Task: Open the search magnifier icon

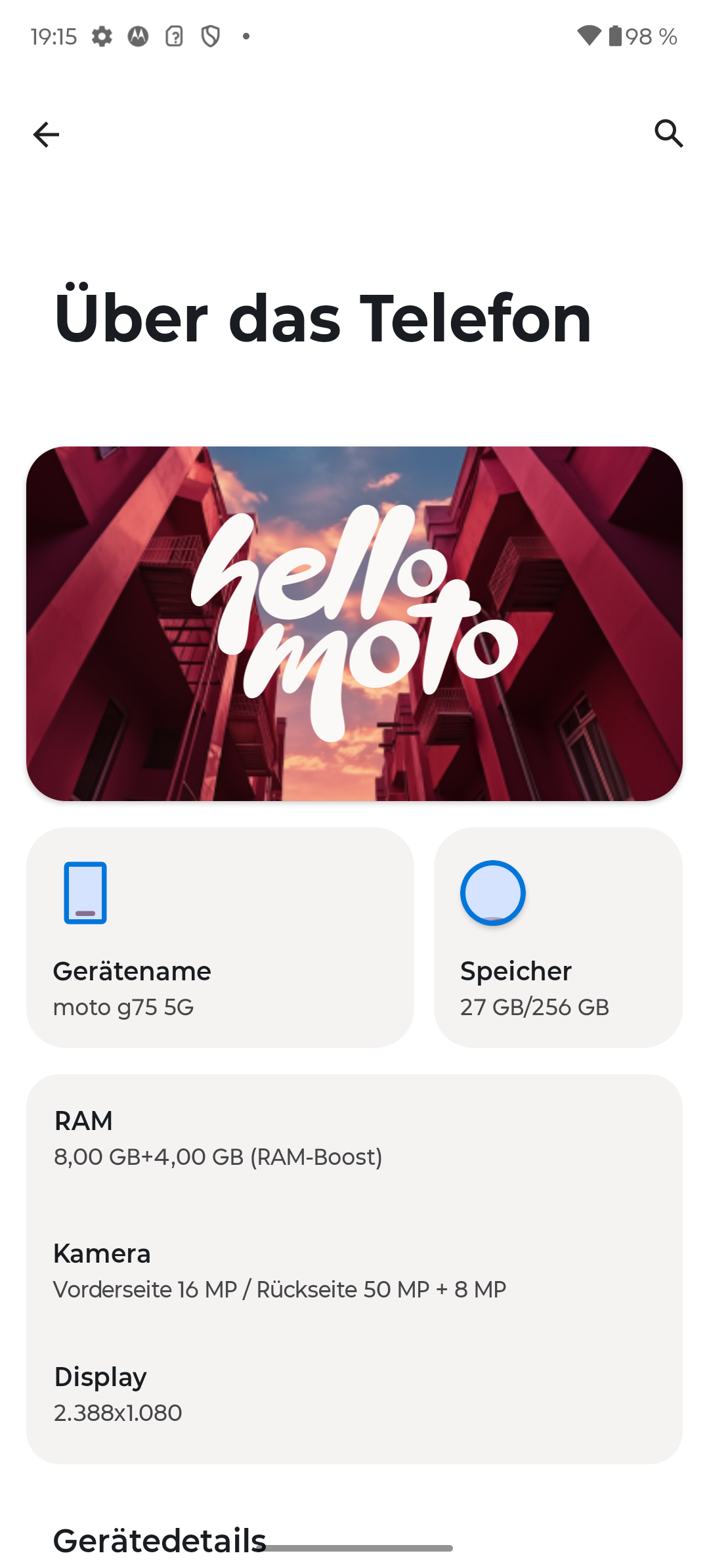Action: click(x=669, y=134)
